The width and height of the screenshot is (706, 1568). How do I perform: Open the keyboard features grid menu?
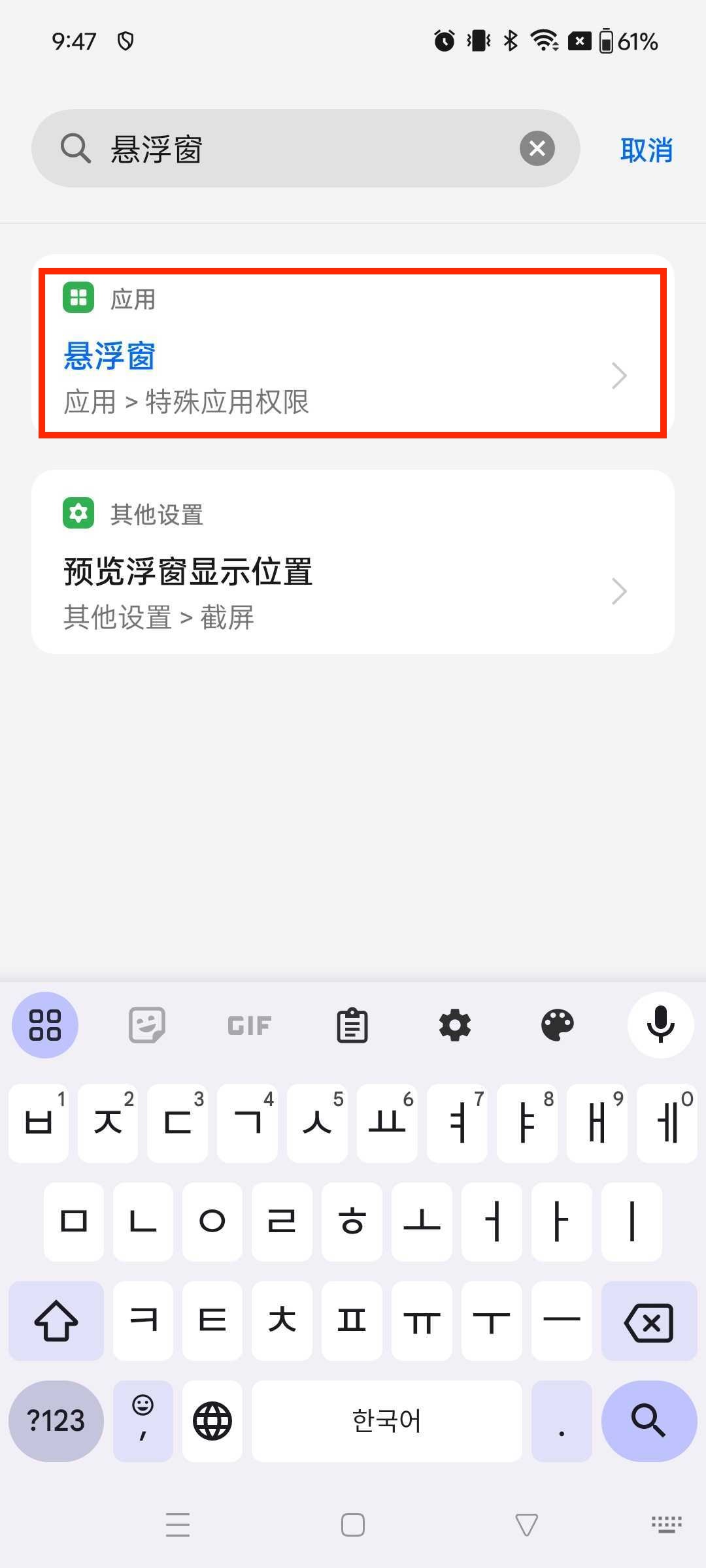click(x=45, y=1025)
